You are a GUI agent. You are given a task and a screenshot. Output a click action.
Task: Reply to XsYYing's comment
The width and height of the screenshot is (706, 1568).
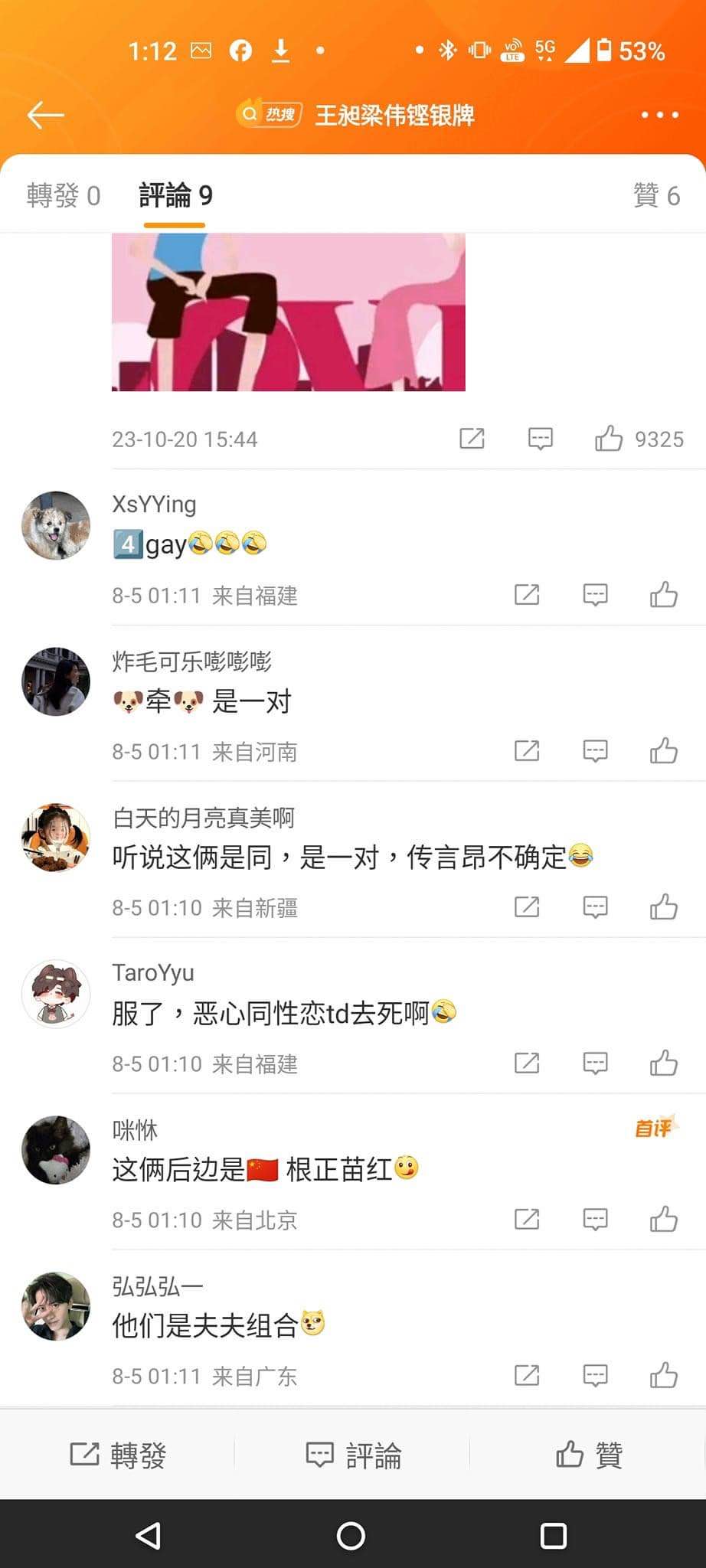tap(595, 595)
